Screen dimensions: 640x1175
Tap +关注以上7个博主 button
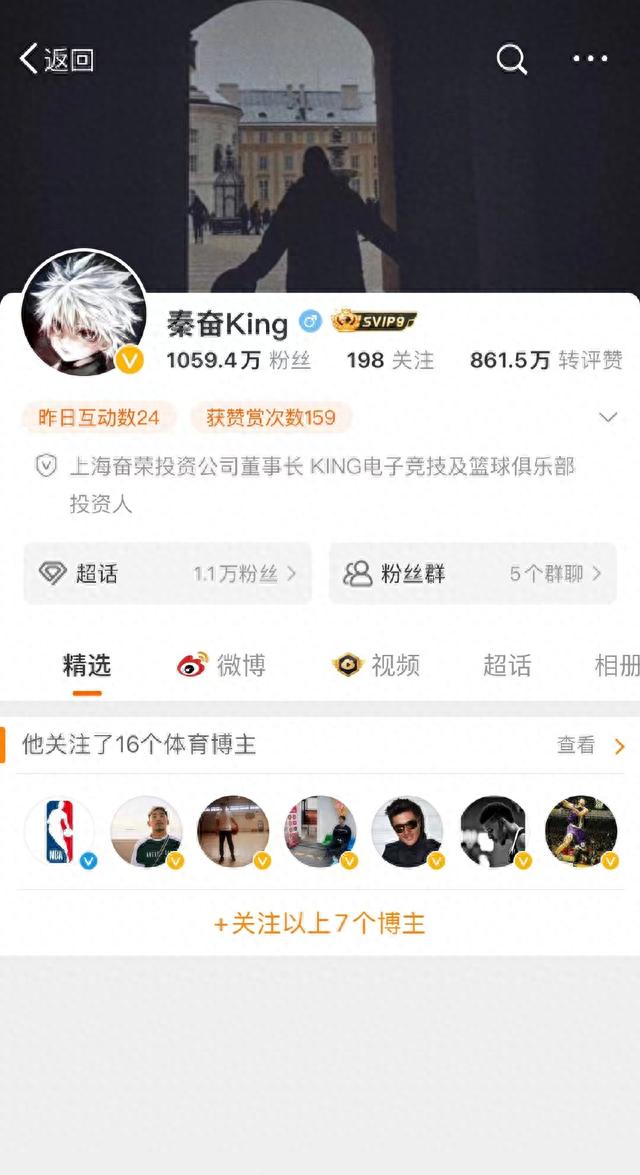coord(320,923)
